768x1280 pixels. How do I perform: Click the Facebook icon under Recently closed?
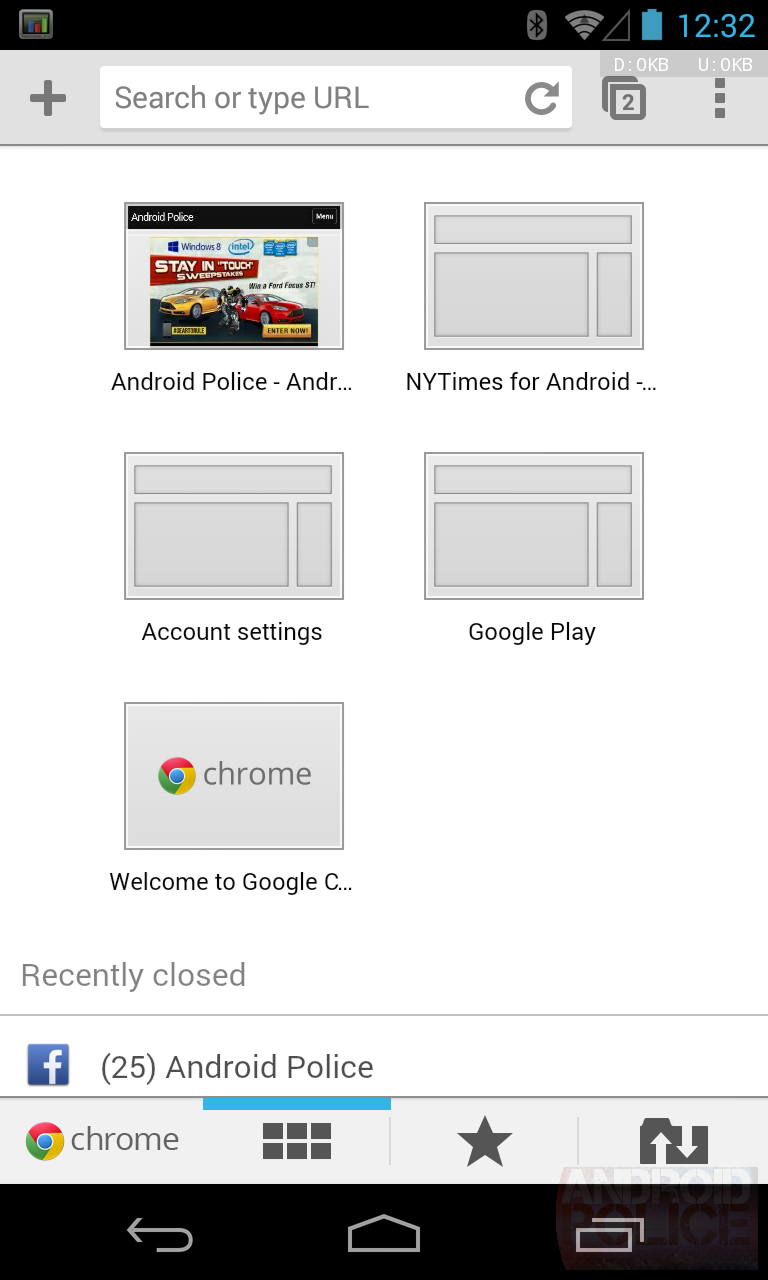tap(48, 1065)
